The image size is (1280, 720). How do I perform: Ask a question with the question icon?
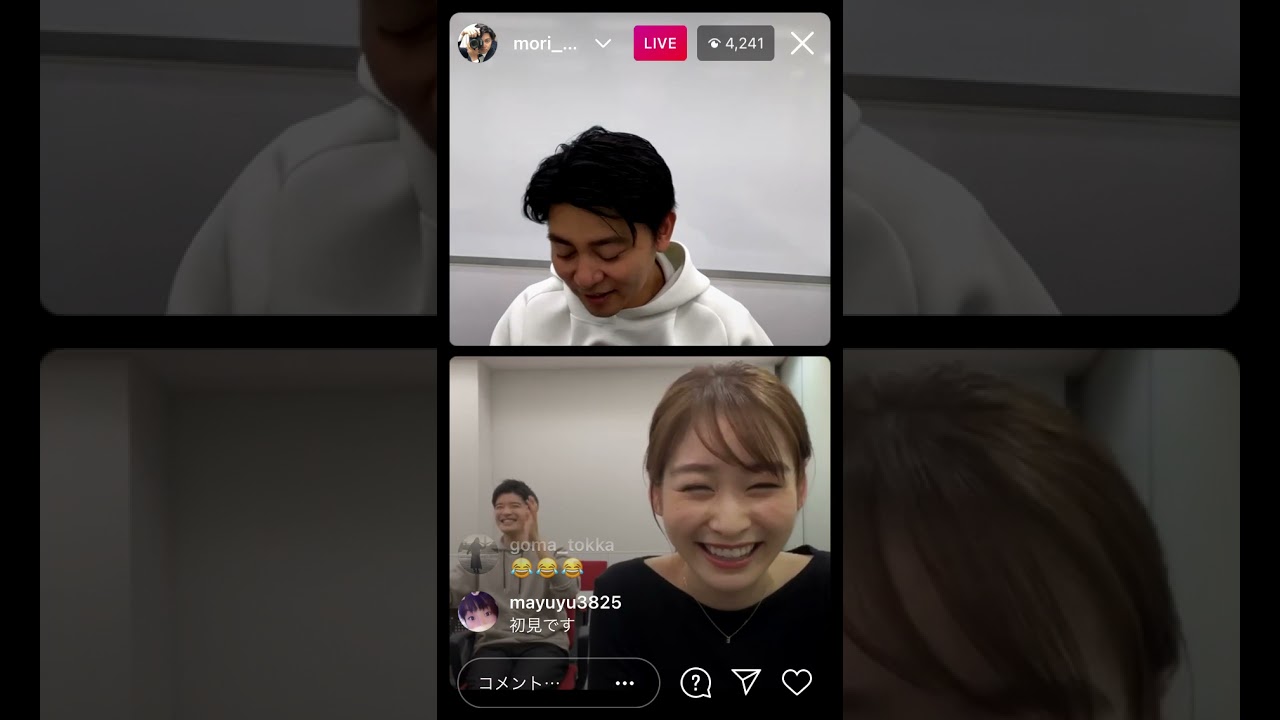[696, 683]
